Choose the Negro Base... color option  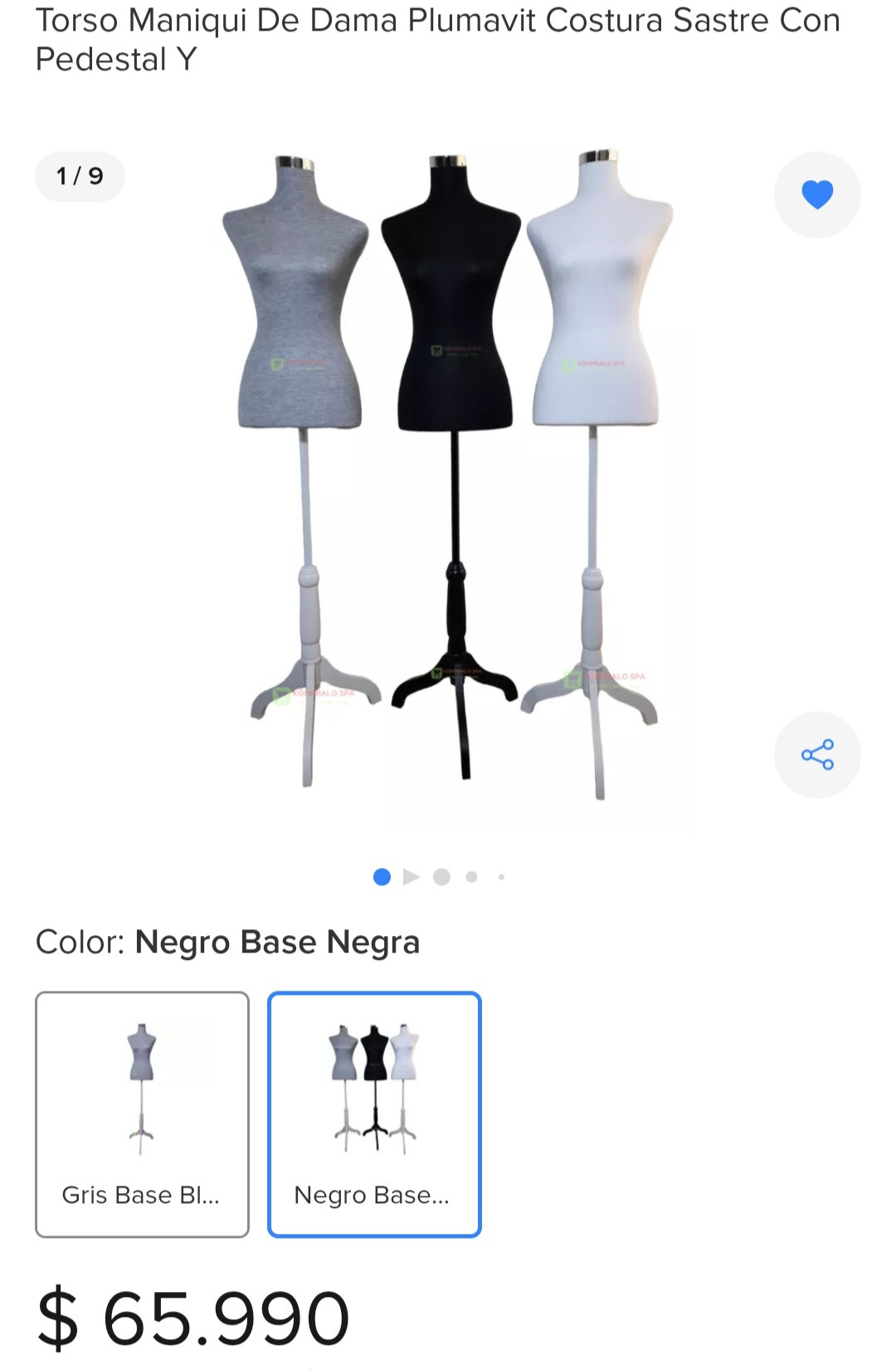374,1114
